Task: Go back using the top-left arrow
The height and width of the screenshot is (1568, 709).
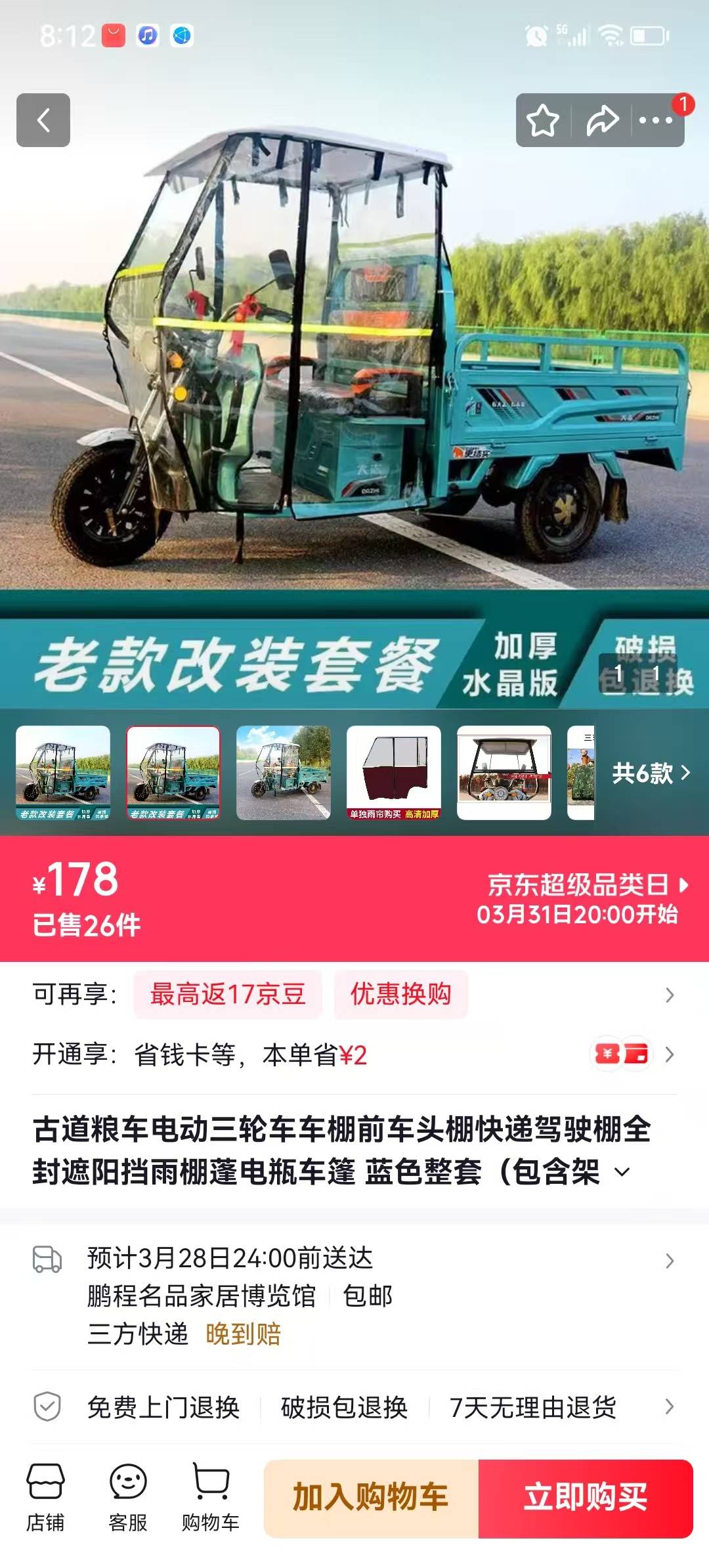Action: click(x=43, y=120)
